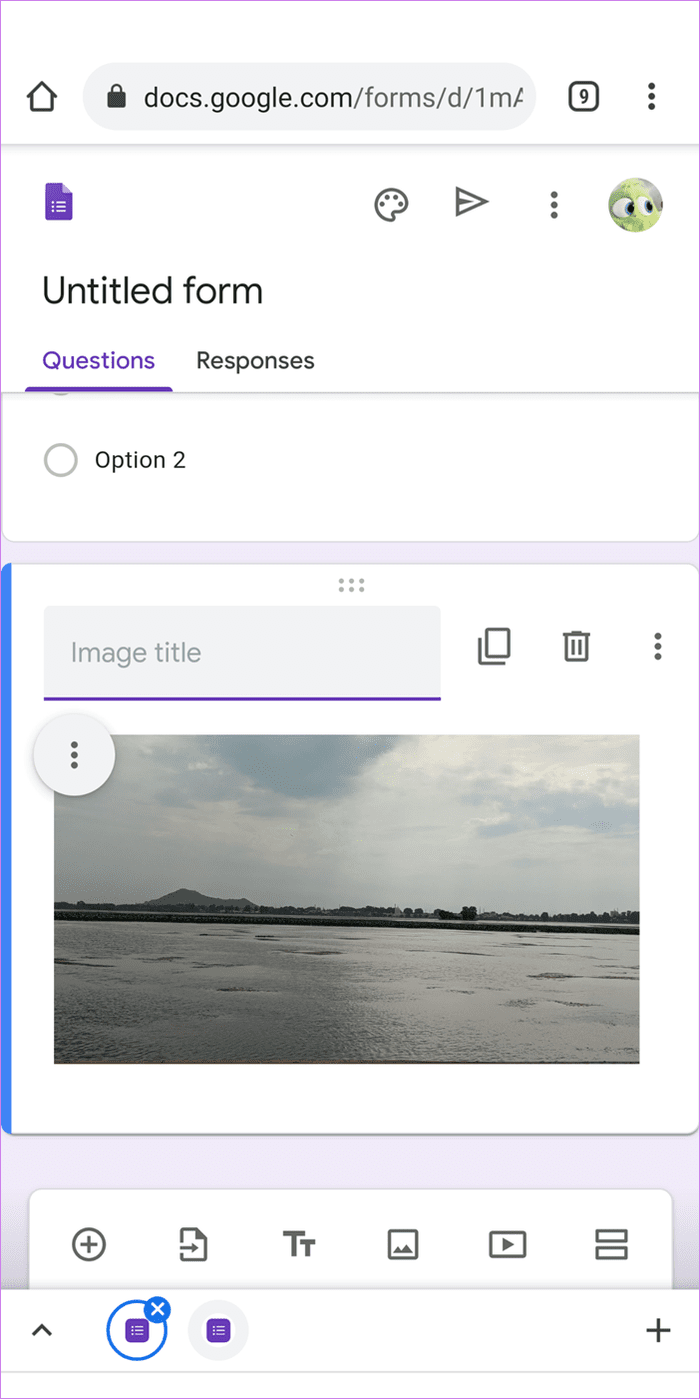This screenshot has height=1399, width=700.
Task: Switch to the Responses tab
Action: coord(255,361)
